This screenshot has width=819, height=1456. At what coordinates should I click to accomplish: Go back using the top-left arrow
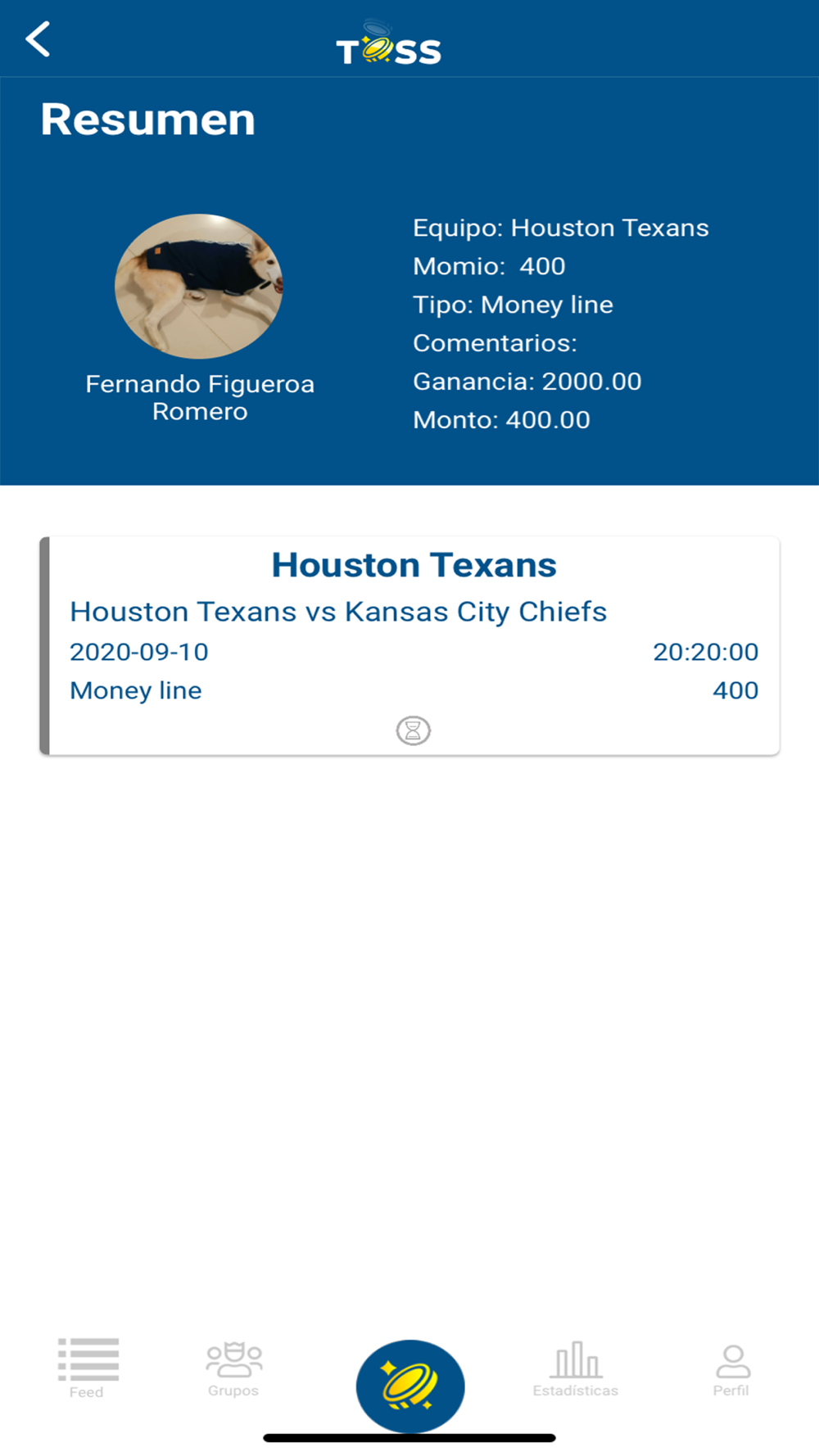point(38,39)
